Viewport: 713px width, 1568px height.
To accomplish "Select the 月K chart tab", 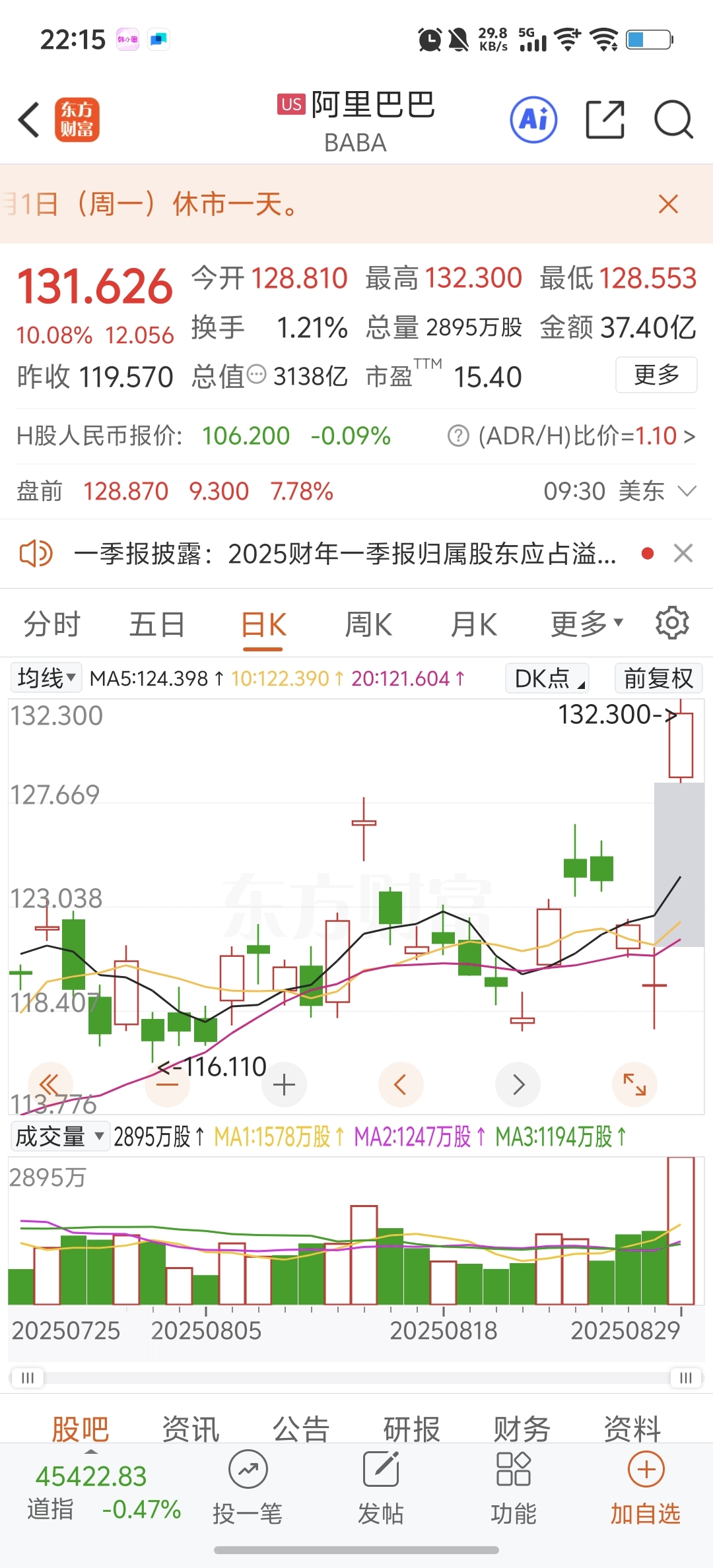I will click(x=474, y=624).
